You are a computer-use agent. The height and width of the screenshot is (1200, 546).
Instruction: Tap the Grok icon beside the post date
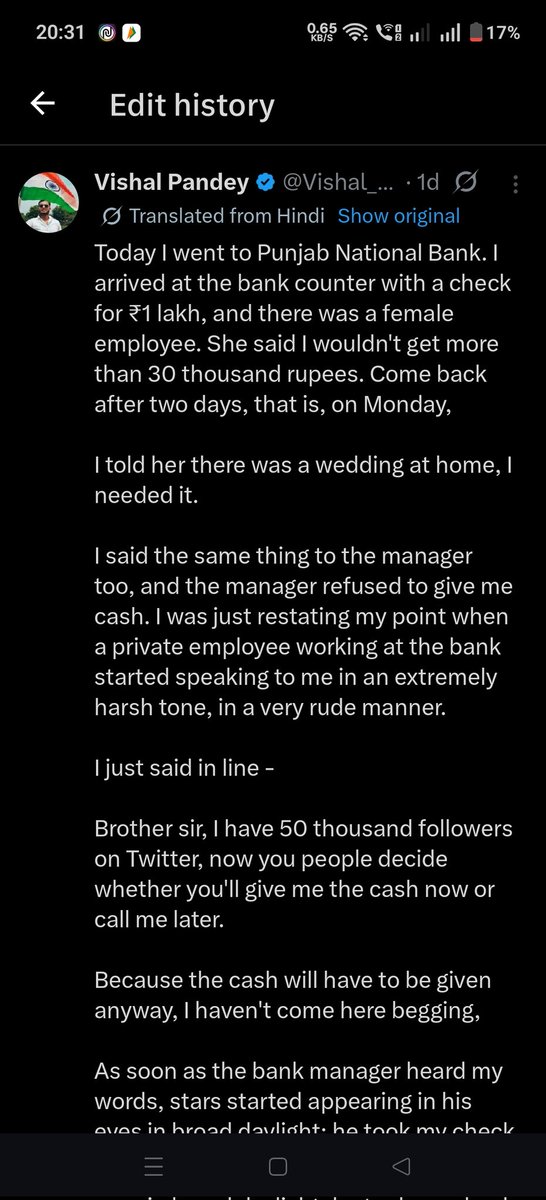[465, 182]
